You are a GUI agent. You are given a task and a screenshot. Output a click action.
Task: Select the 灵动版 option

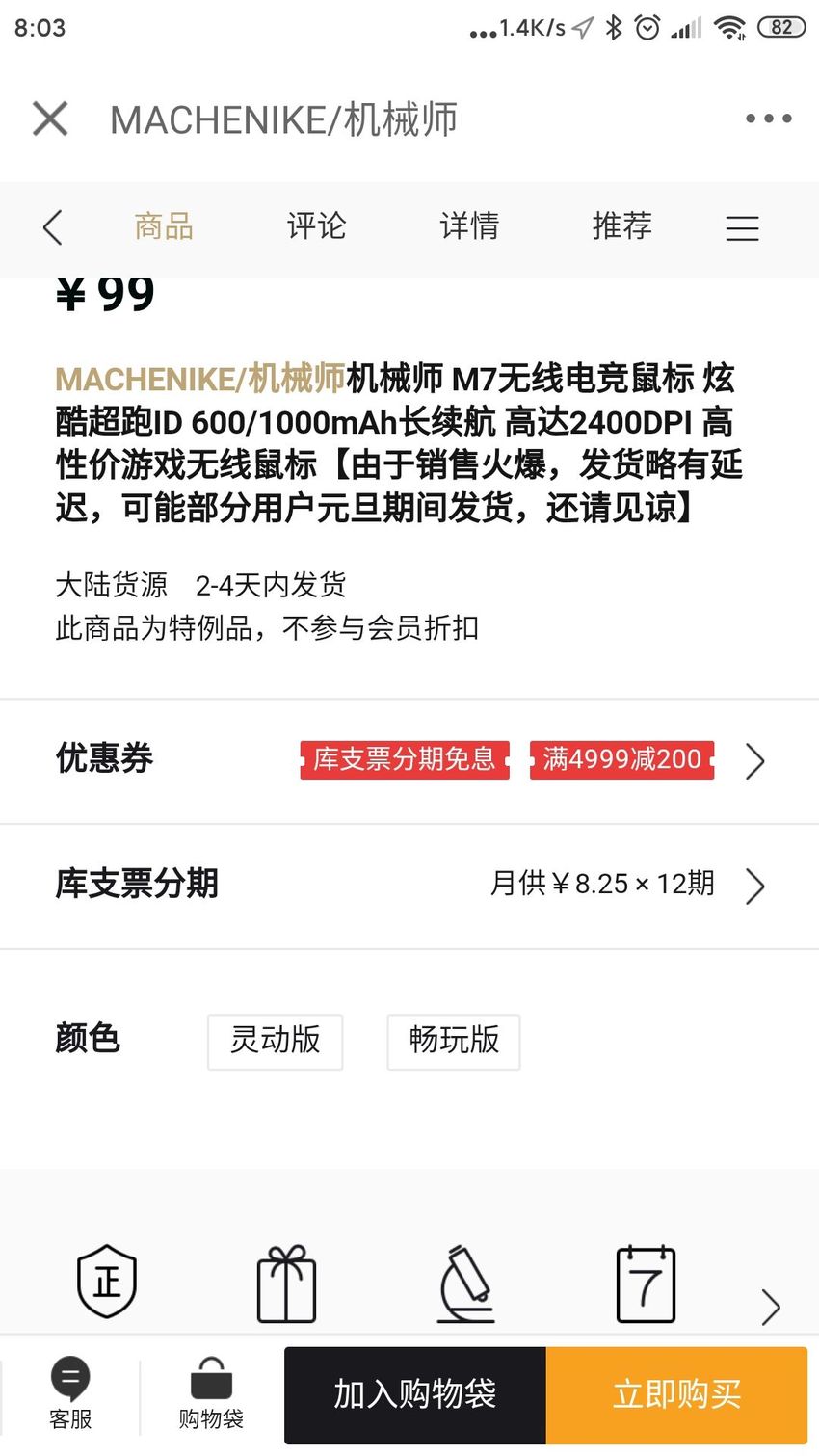click(x=276, y=1041)
